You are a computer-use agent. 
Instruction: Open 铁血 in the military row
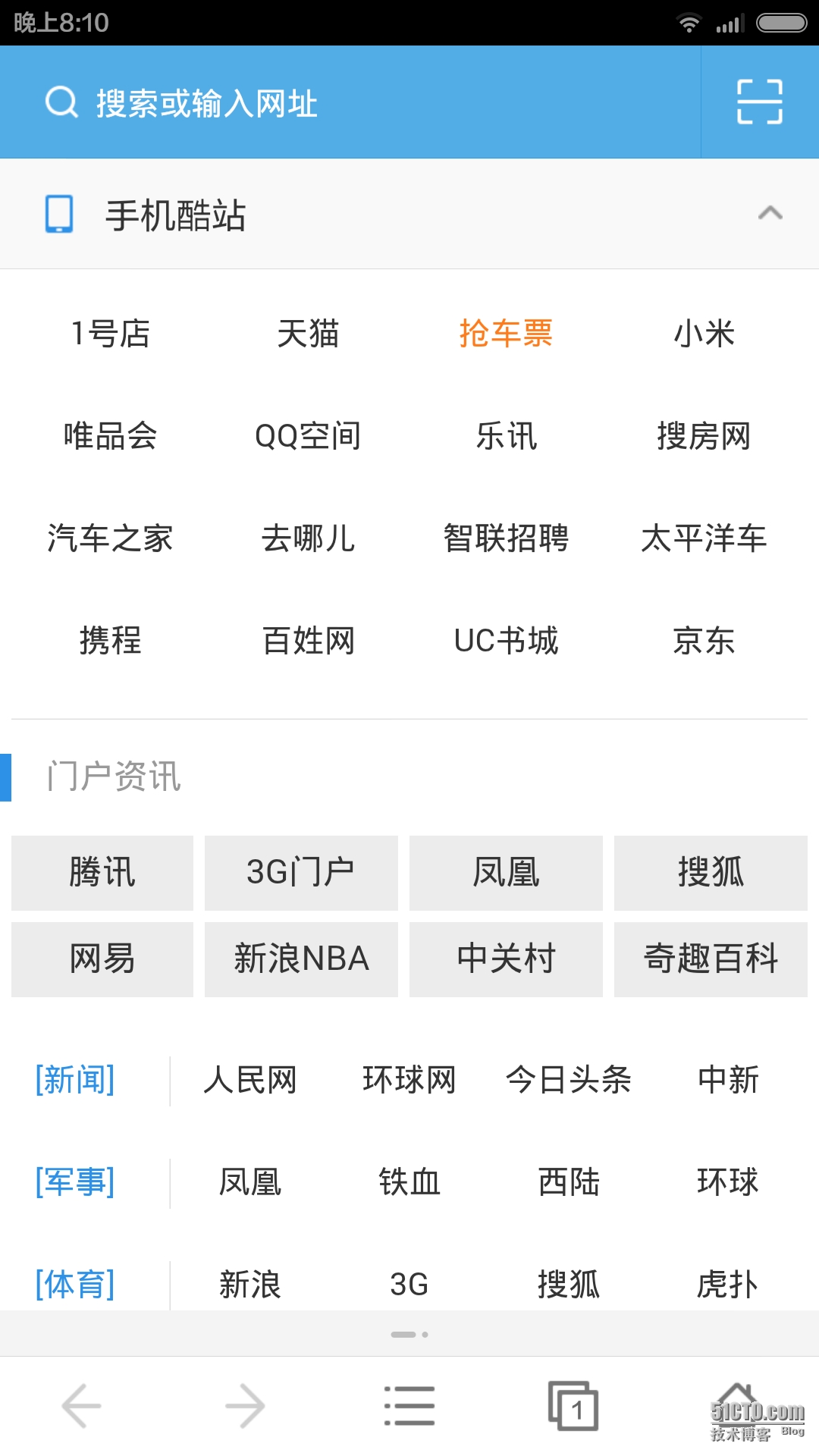409,1182
